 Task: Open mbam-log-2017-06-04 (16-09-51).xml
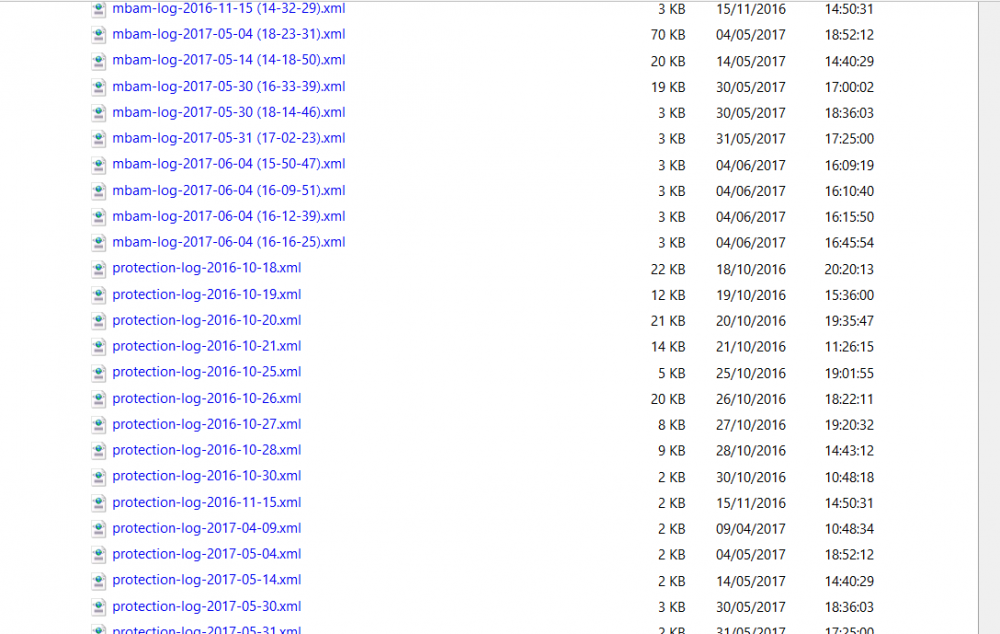coord(228,191)
